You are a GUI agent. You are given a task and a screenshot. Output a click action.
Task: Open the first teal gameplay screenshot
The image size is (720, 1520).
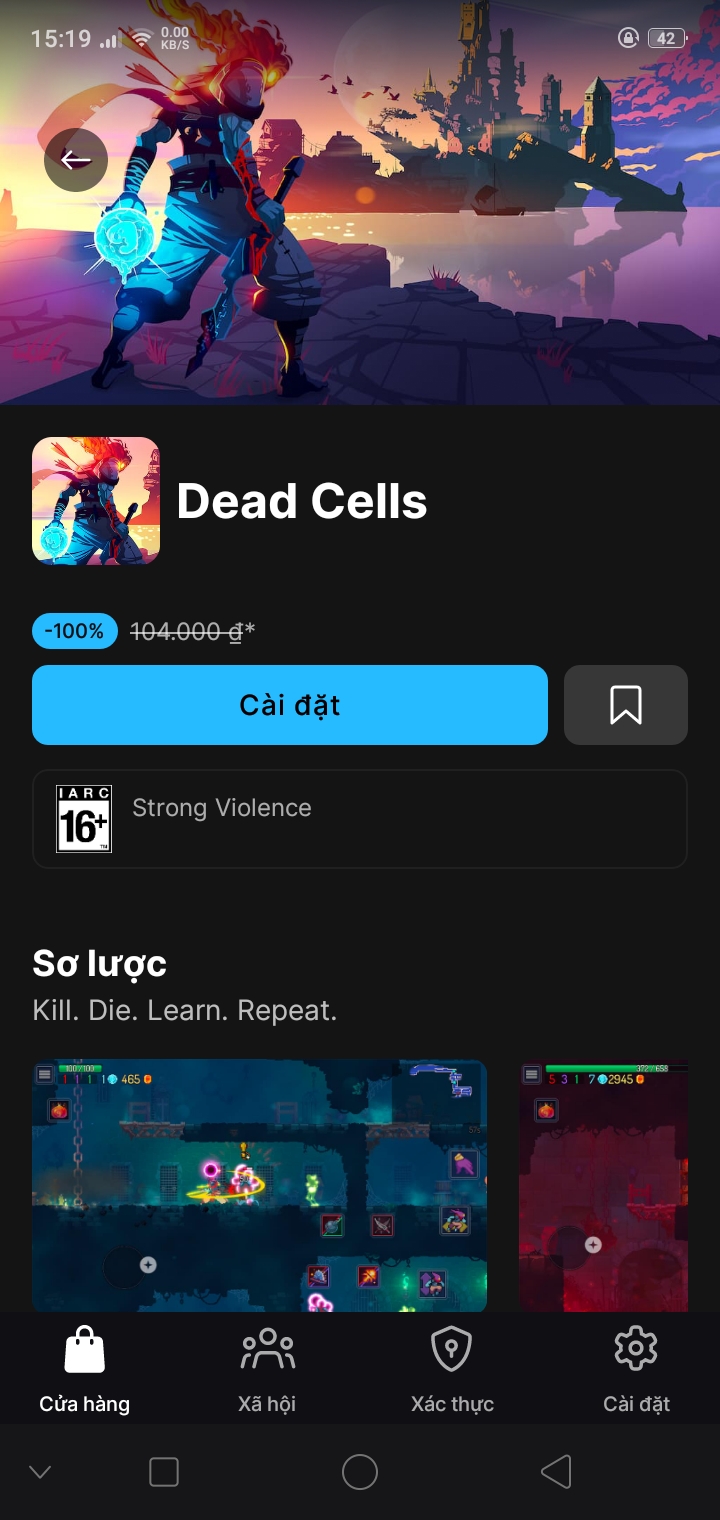(260, 1185)
